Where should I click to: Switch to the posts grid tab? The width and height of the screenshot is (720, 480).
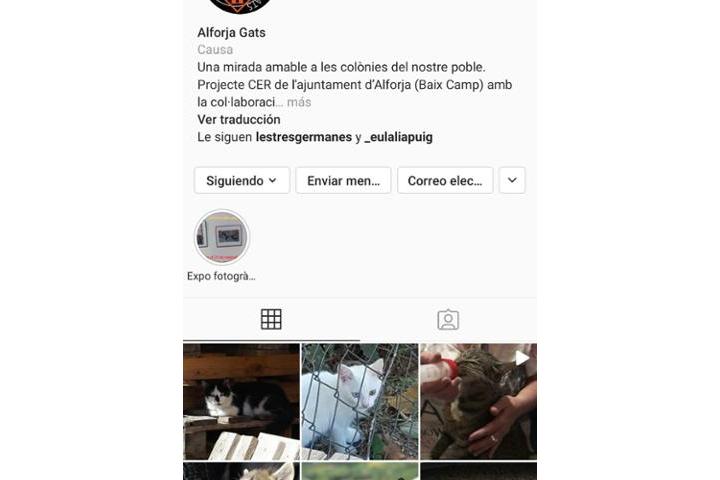pos(271,319)
